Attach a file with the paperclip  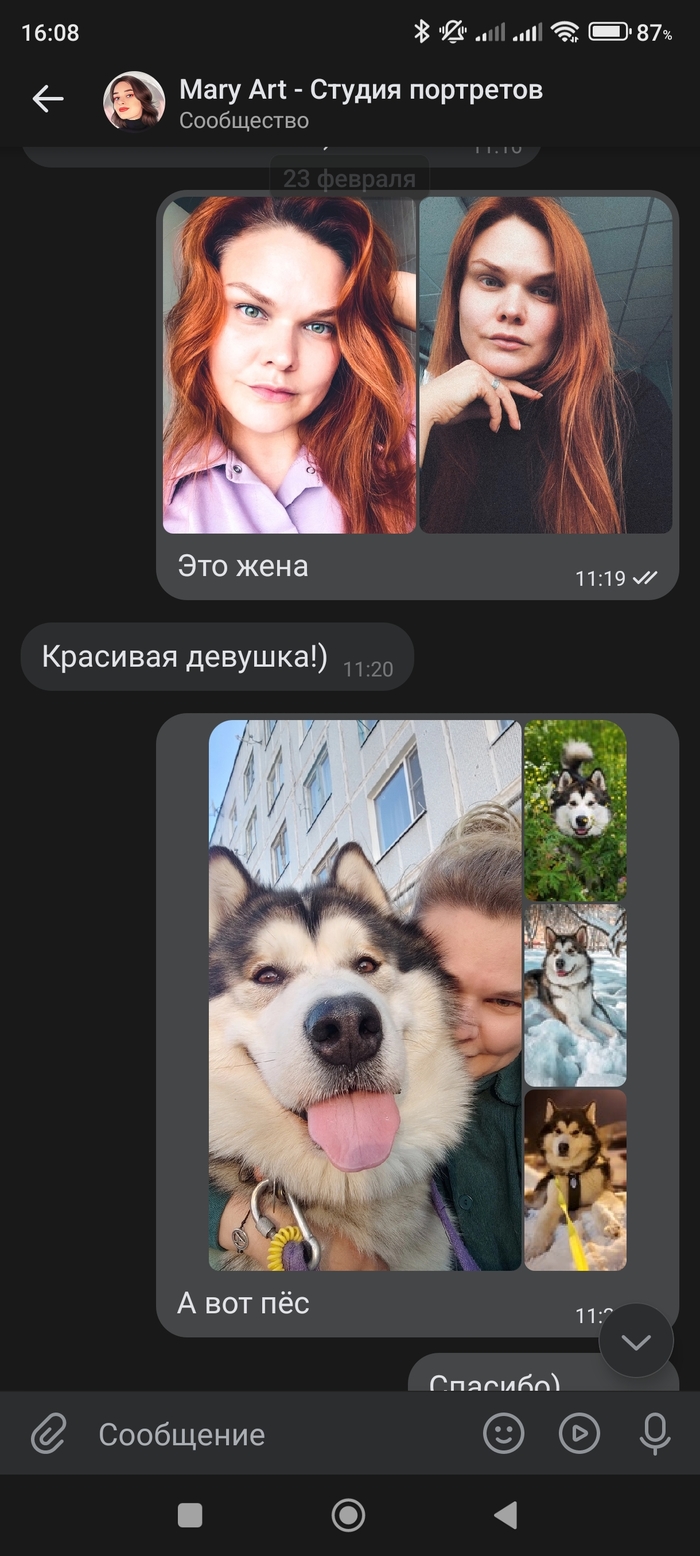click(47, 1434)
